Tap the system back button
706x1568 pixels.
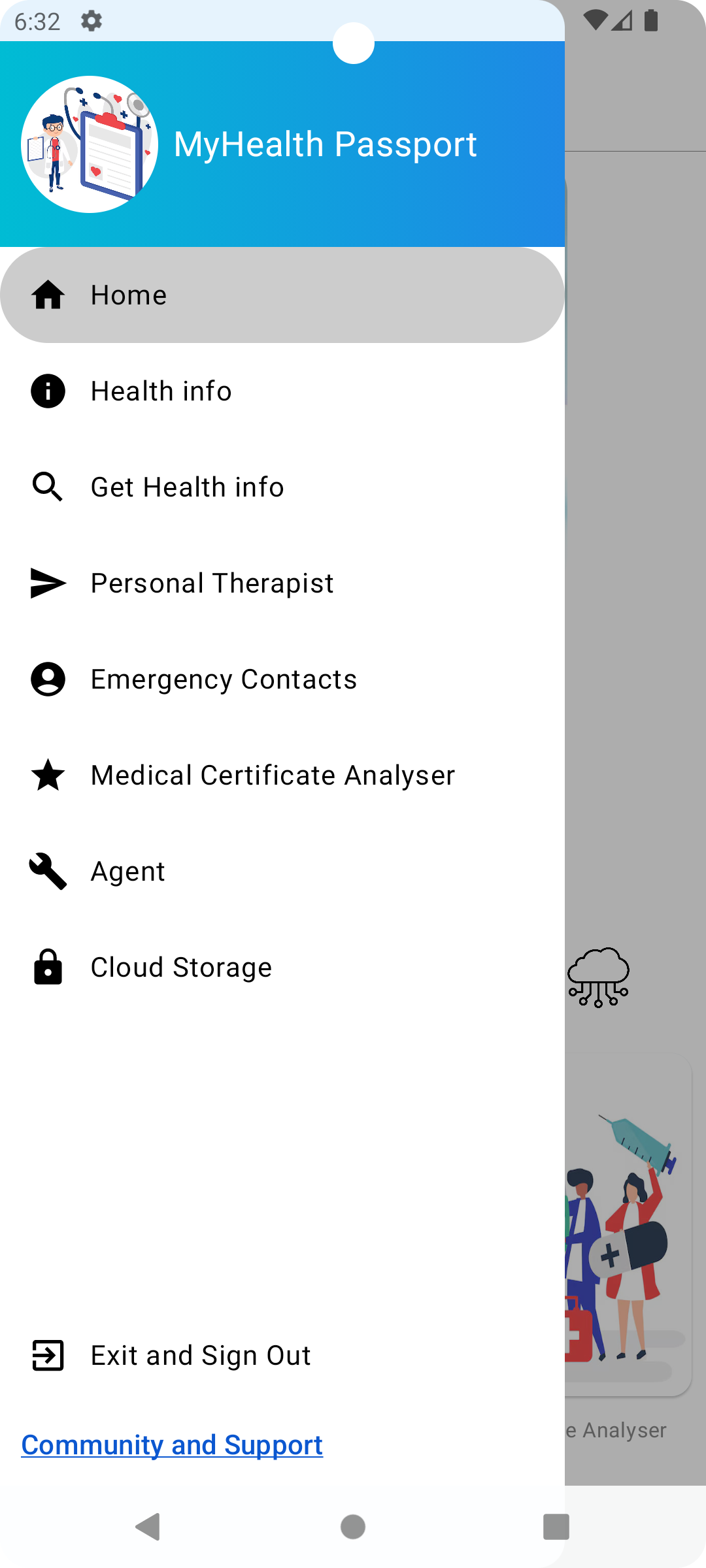[148, 1527]
